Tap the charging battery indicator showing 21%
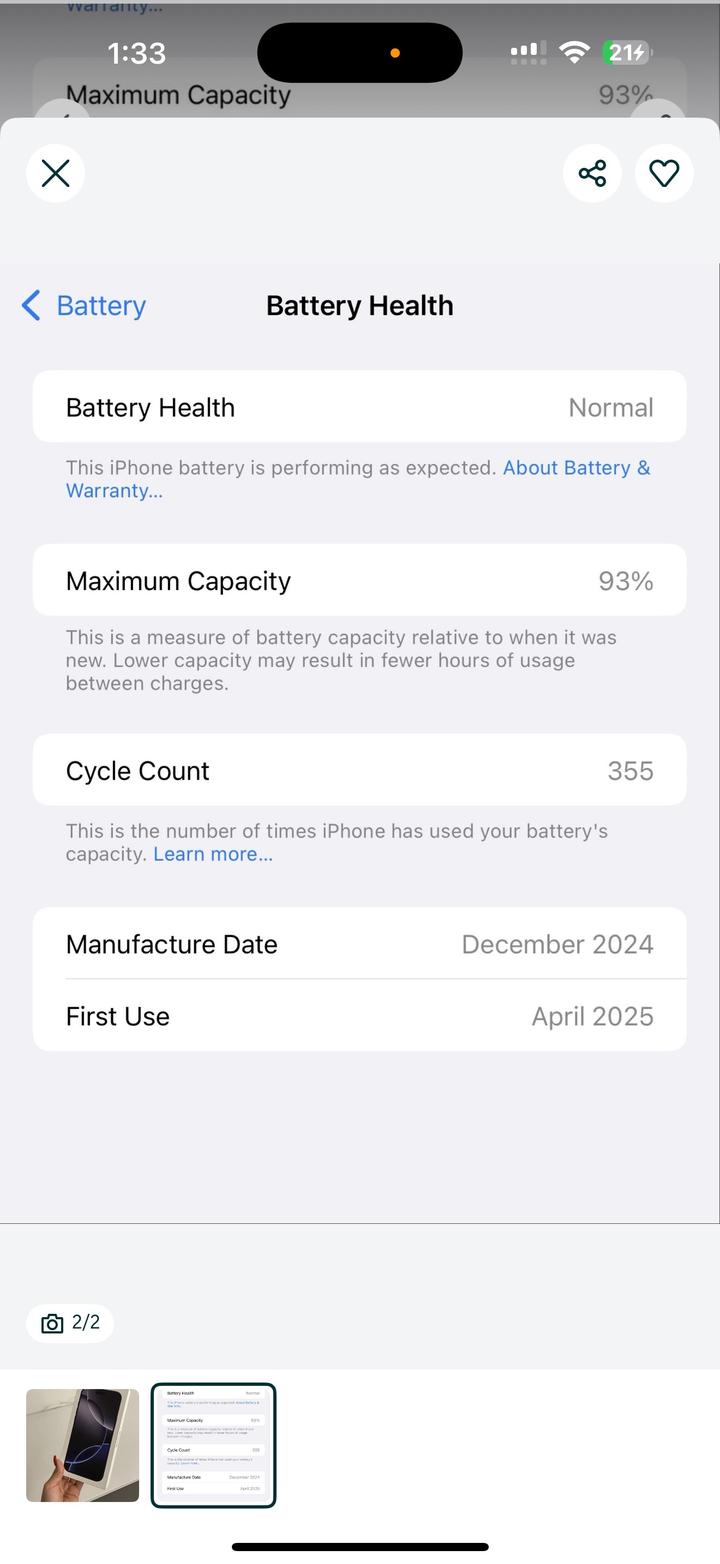This screenshot has width=720, height=1564. [626, 52]
